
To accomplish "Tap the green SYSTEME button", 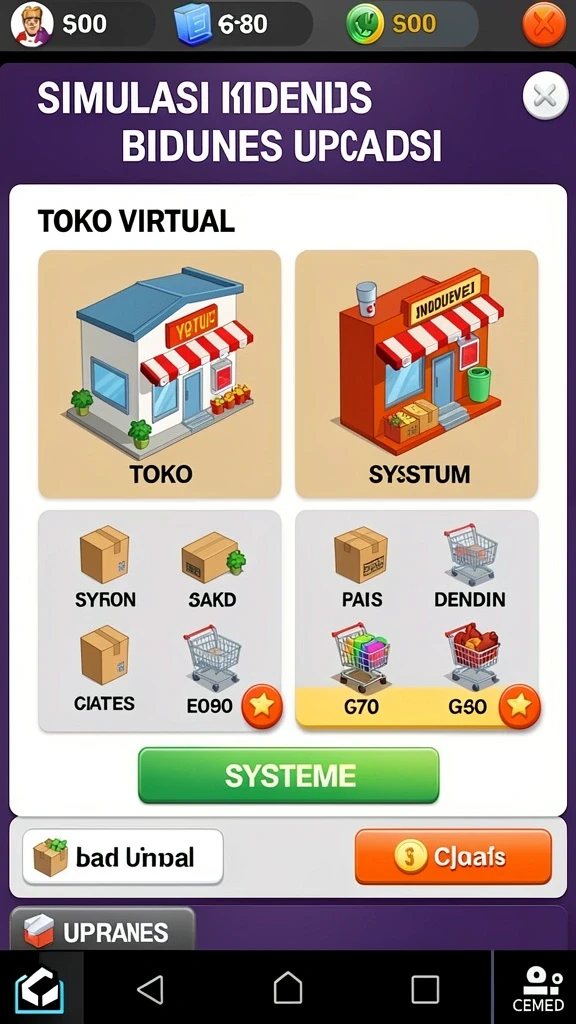I will (289, 775).
